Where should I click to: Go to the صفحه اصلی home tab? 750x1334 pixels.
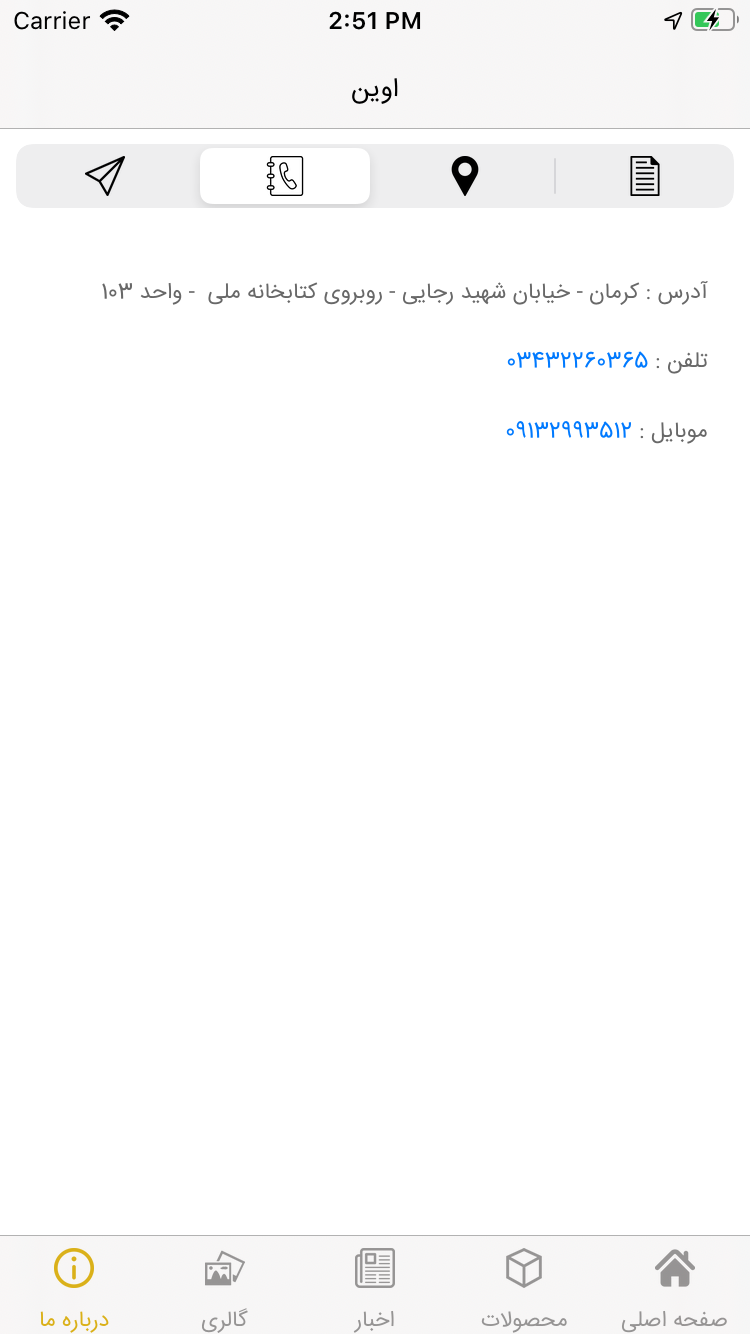tap(674, 1285)
